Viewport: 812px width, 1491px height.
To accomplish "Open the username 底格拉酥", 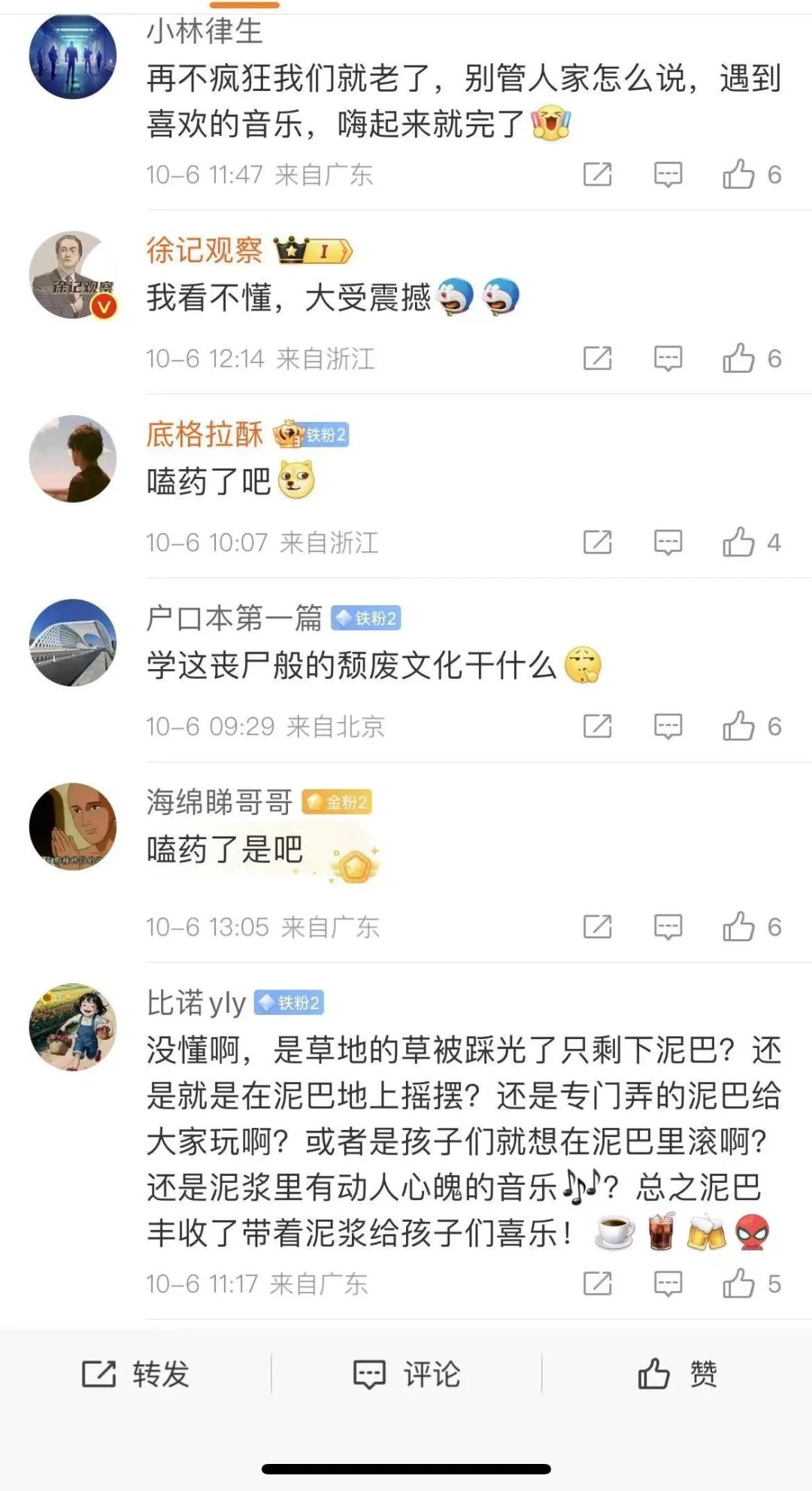I will [x=205, y=435].
